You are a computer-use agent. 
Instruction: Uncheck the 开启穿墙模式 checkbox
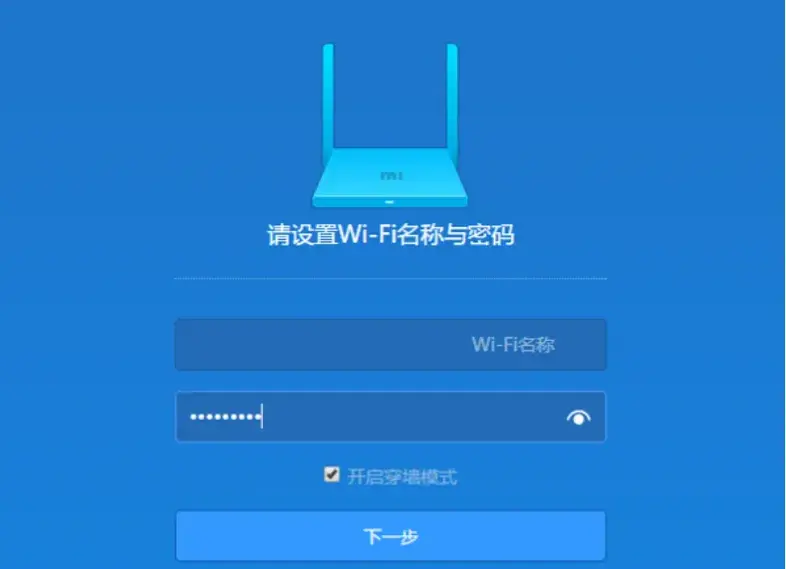[332, 475]
